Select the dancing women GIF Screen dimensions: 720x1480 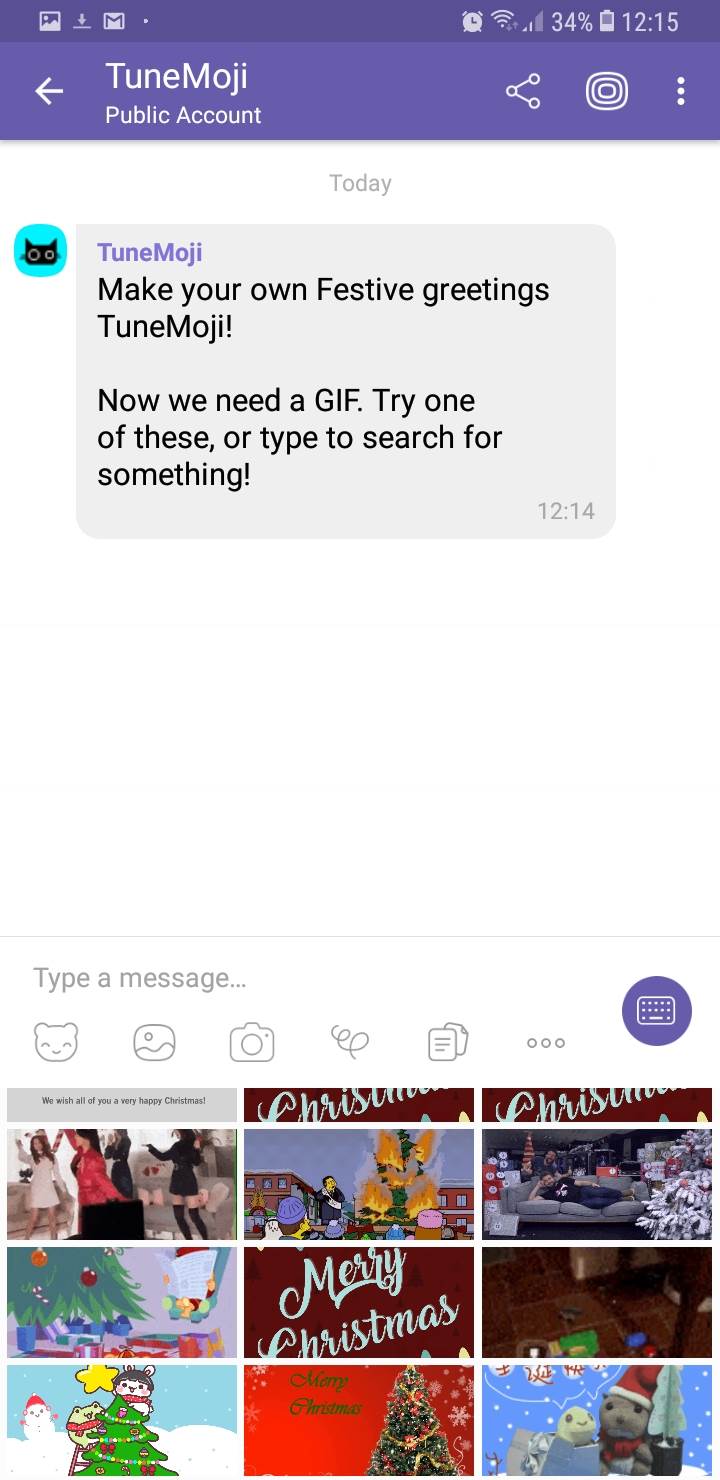(122, 1184)
